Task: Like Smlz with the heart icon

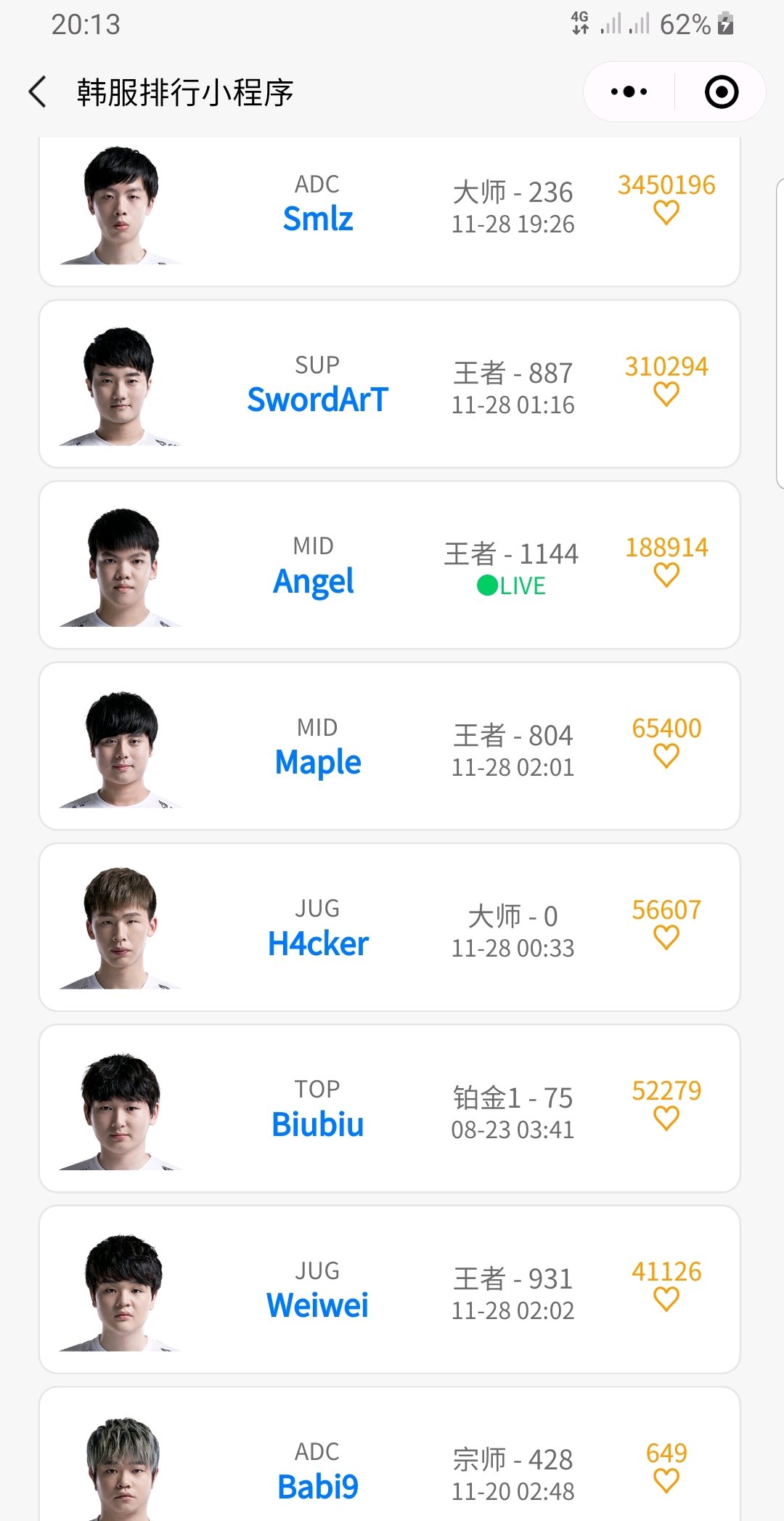Action: click(x=666, y=213)
